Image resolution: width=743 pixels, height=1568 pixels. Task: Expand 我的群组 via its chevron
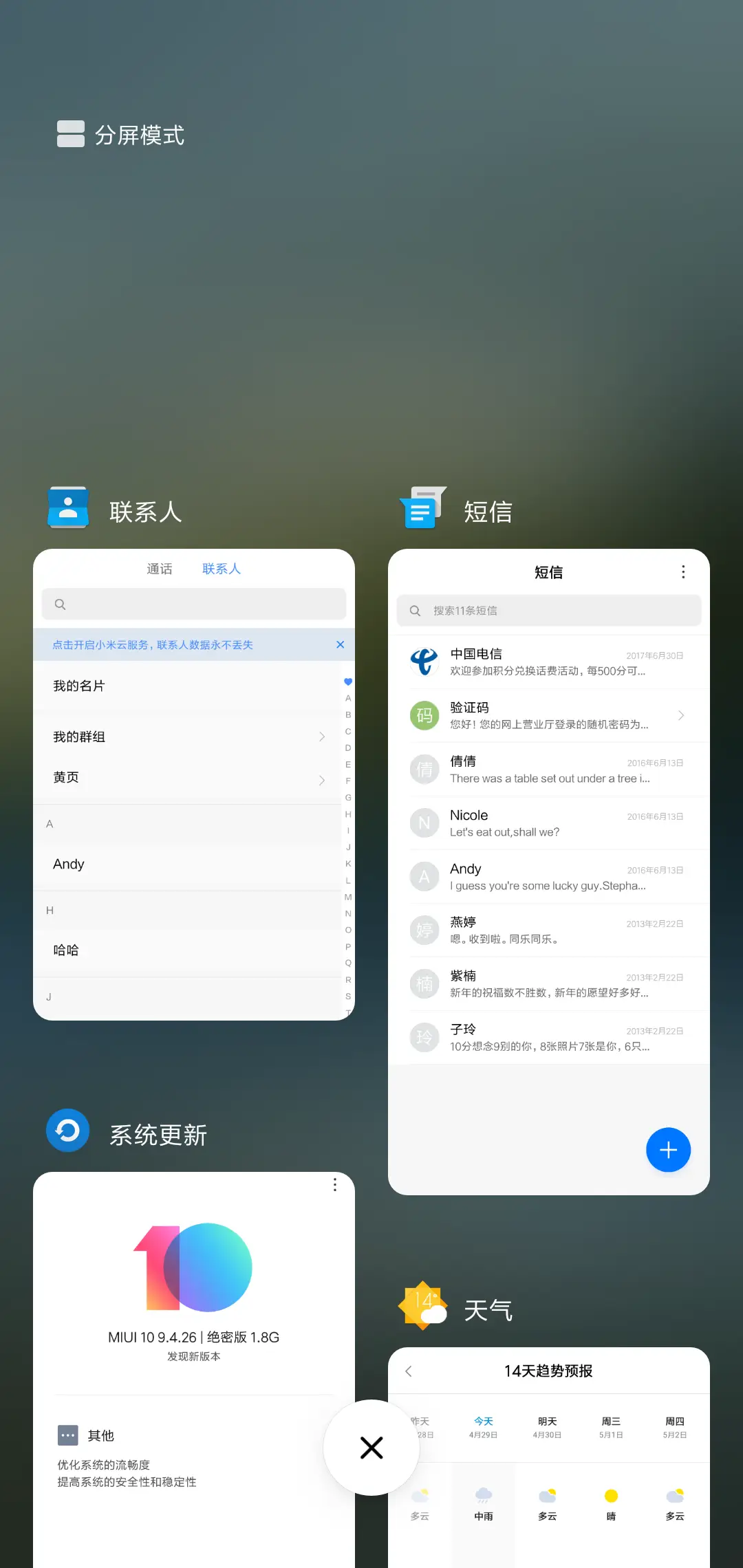click(x=321, y=736)
